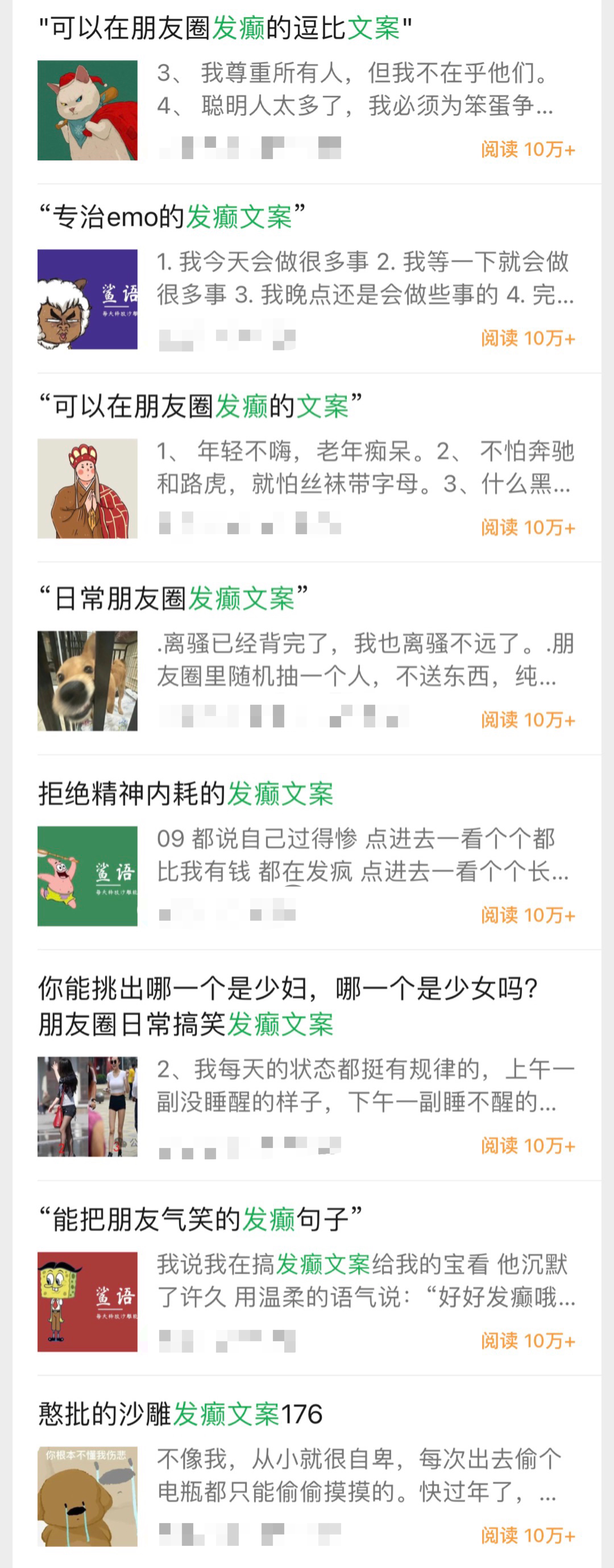Read the article "拒绝精神内耗的发癫文案"

tap(186, 794)
